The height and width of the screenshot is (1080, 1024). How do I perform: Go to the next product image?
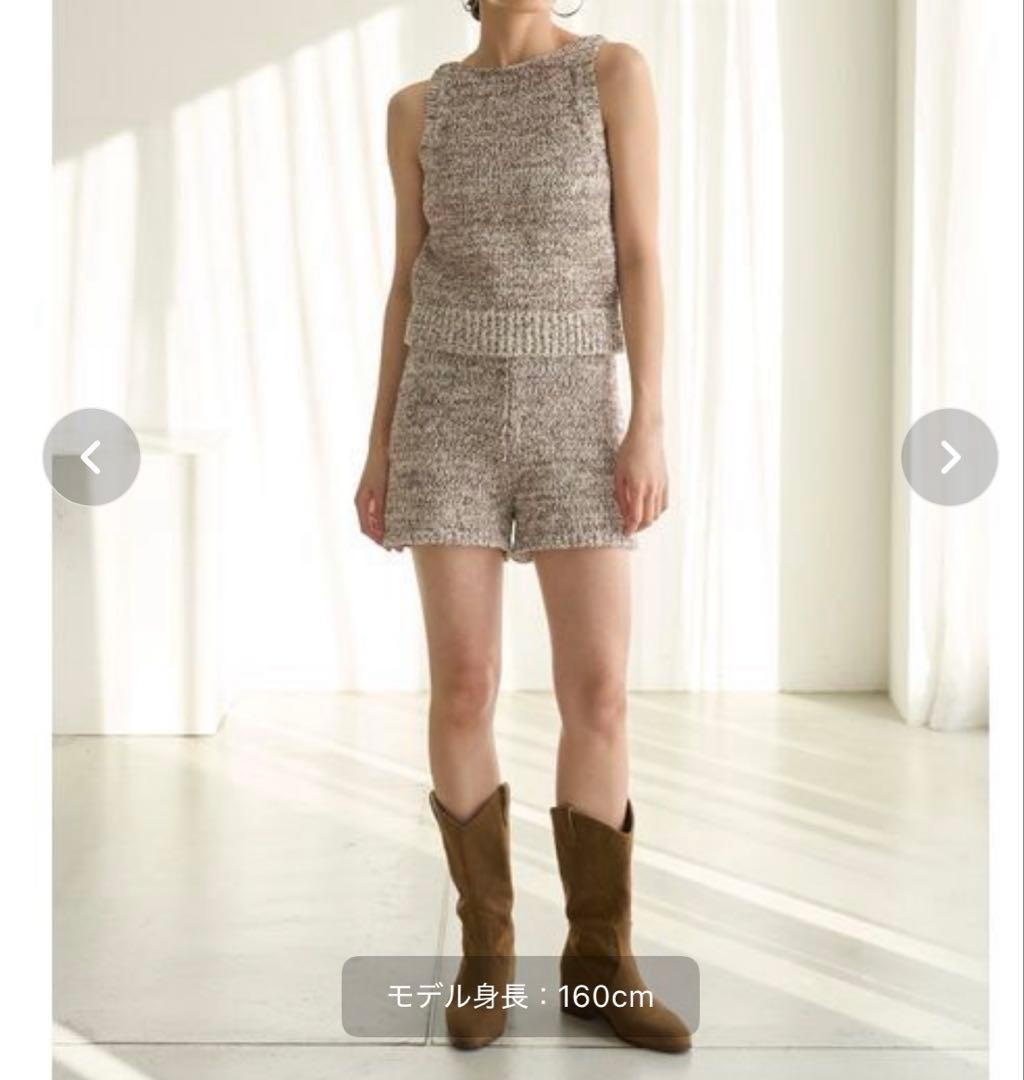point(950,457)
